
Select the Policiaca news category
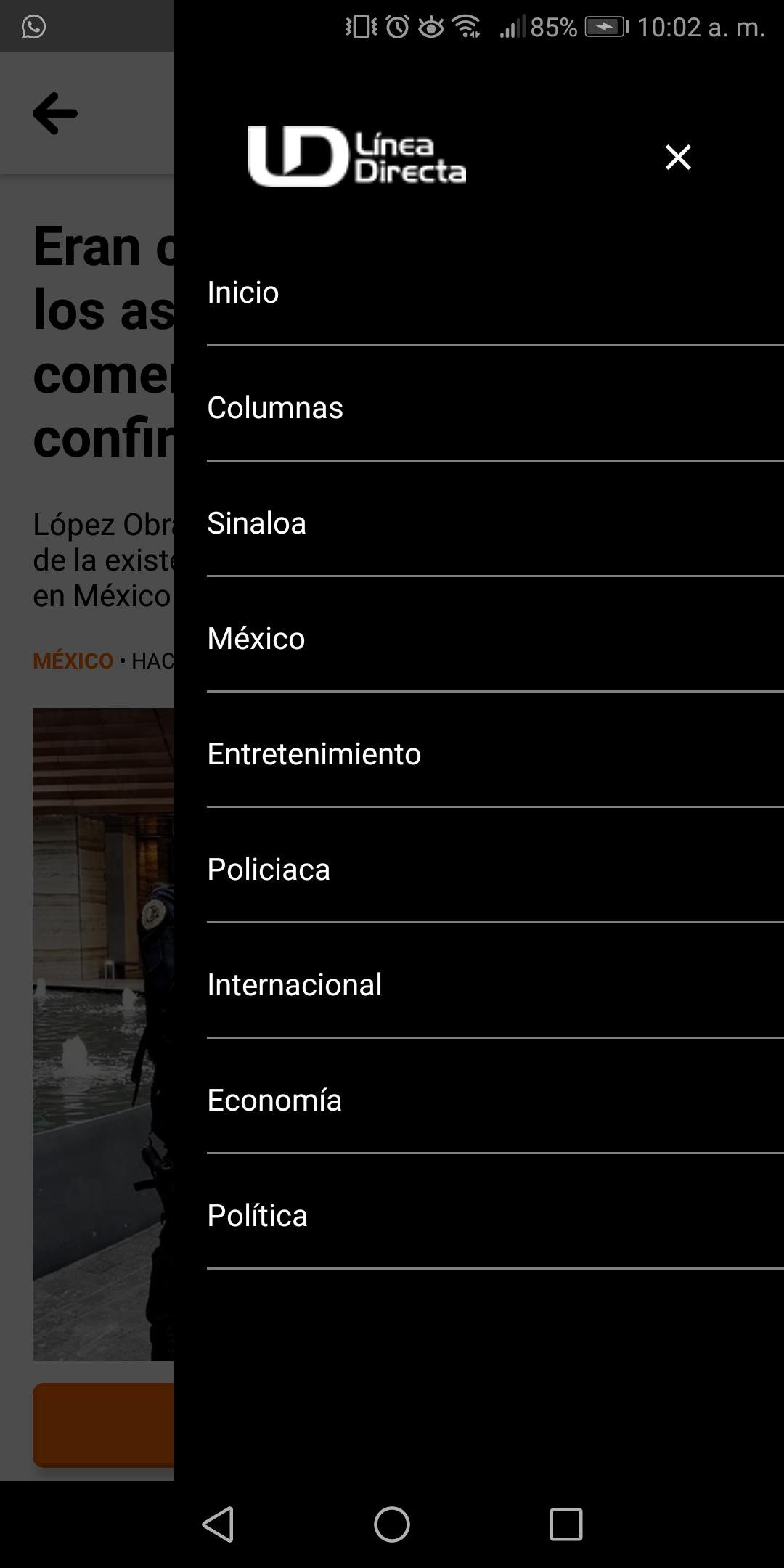coord(268,869)
